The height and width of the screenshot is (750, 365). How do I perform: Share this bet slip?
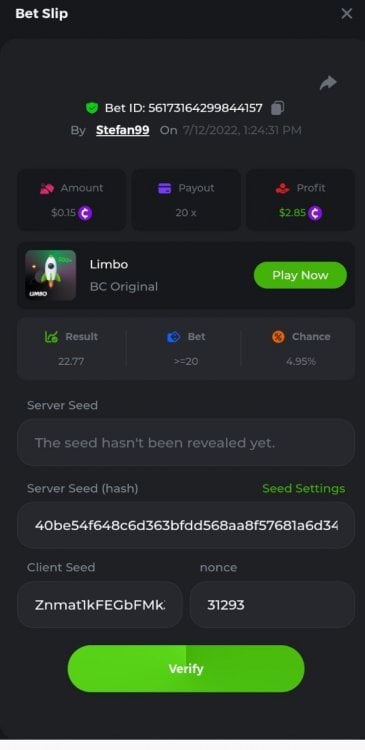click(x=328, y=83)
